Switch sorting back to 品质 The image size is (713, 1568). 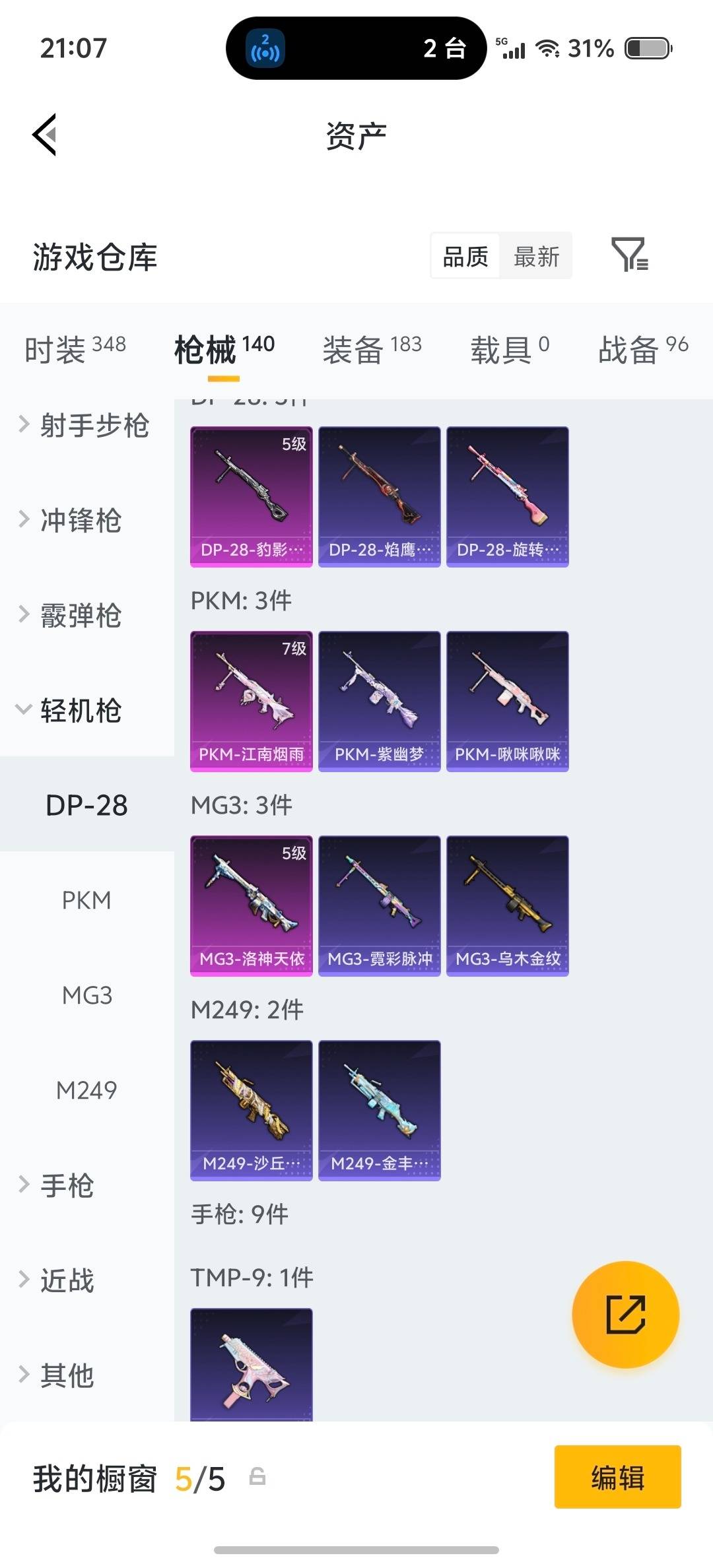(x=464, y=256)
